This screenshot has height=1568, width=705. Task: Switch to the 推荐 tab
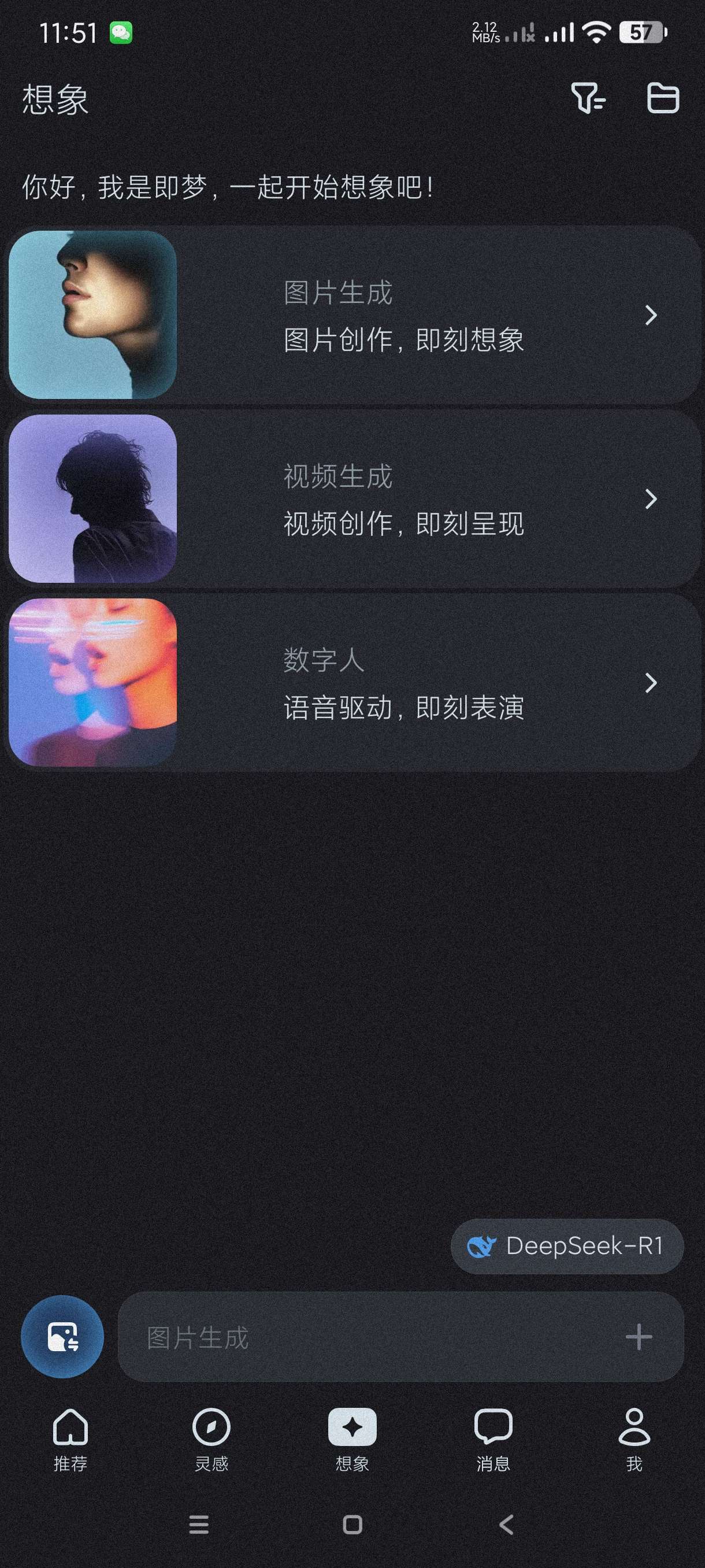[70, 1439]
